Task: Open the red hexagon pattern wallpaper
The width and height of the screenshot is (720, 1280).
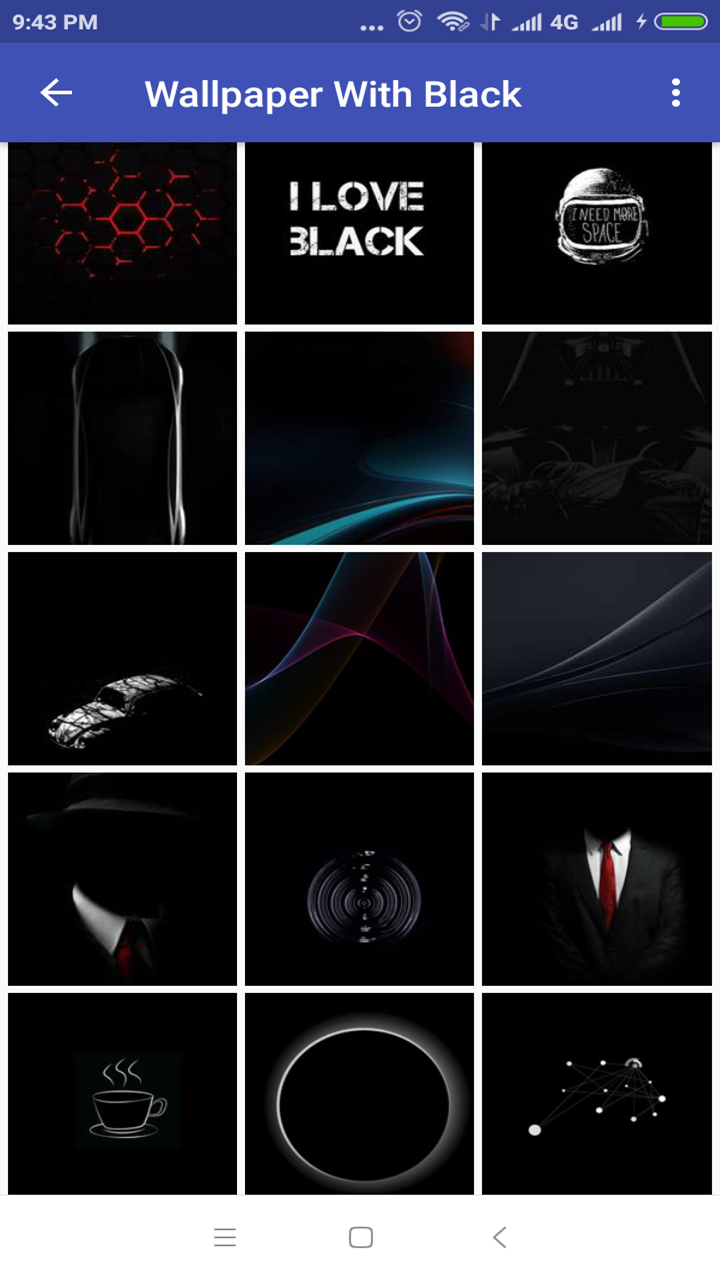Action: pos(122,233)
